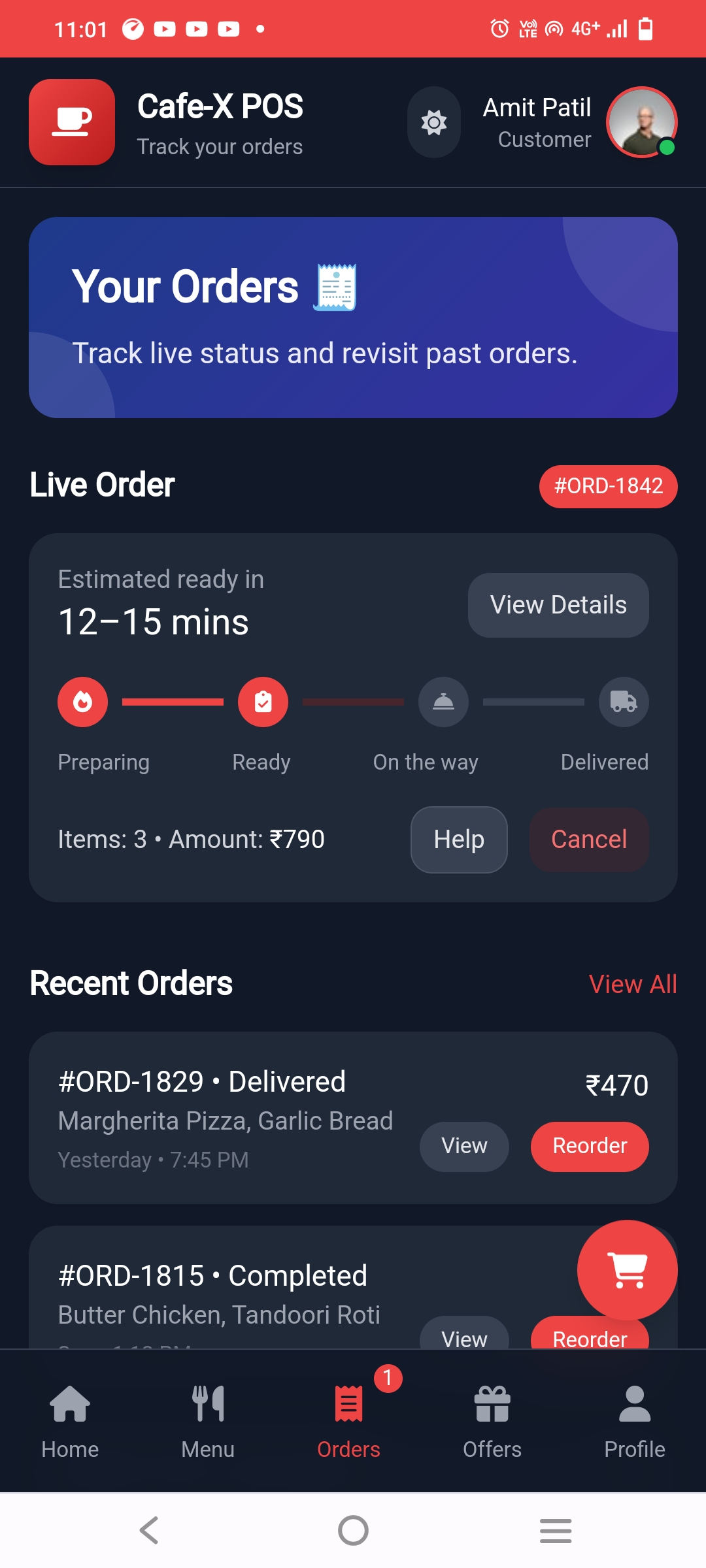
Task: Get help with the live order
Action: pyautogui.click(x=459, y=840)
